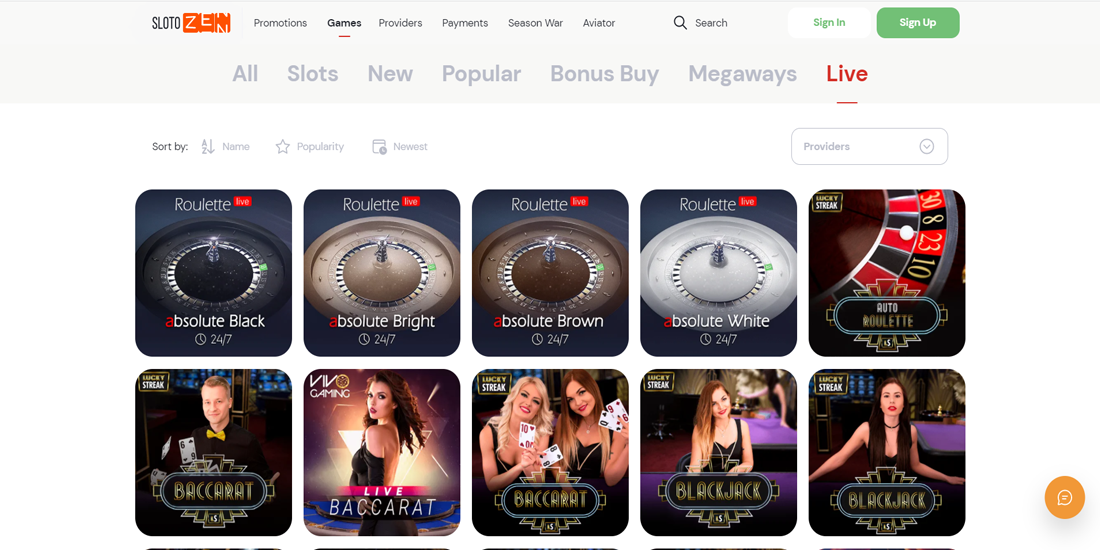1100x550 pixels.
Task: Open the Auto Roulette game tile
Action: click(886, 273)
